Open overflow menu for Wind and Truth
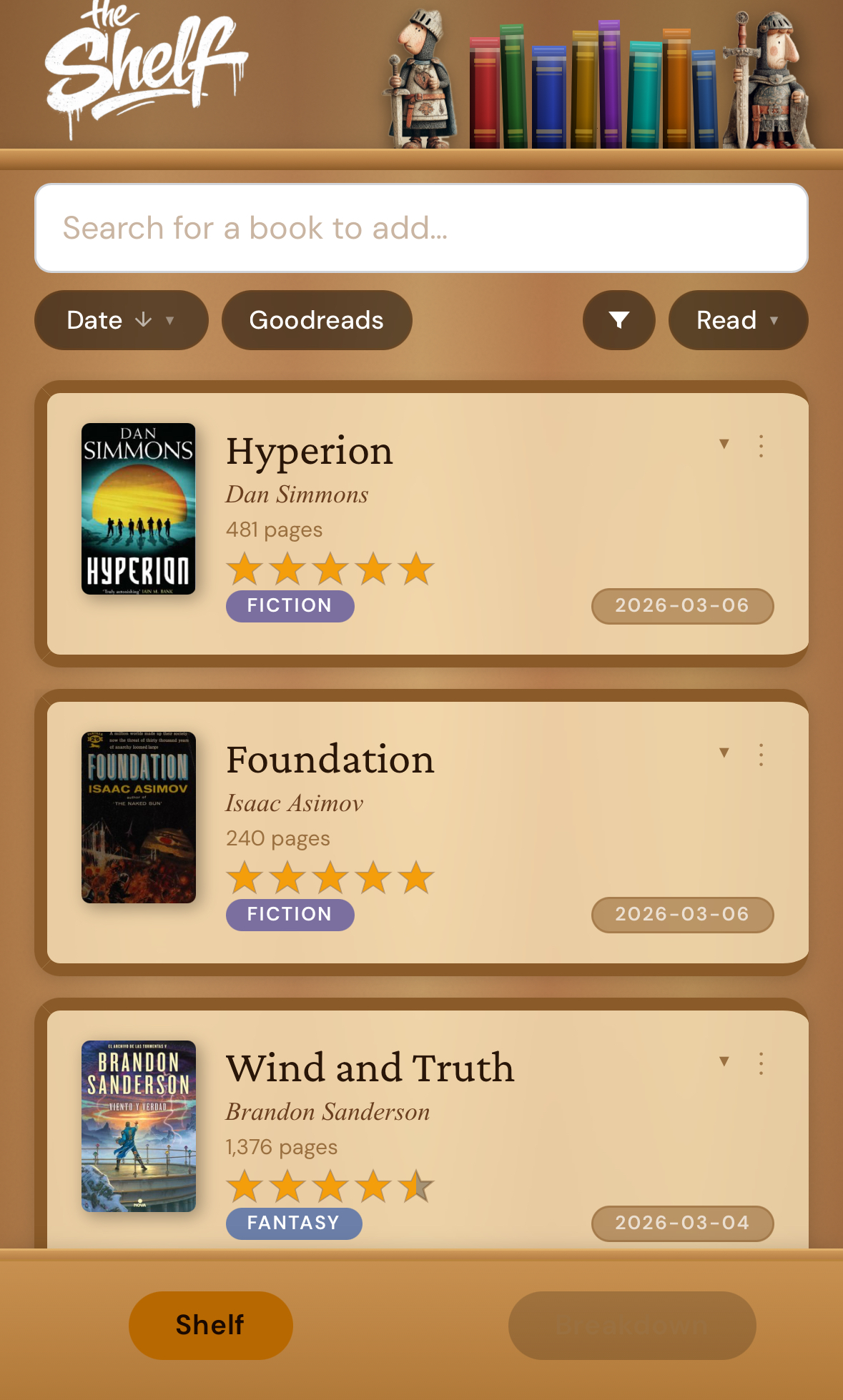The height and width of the screenshot is (1400, 843). [761, 1063]
